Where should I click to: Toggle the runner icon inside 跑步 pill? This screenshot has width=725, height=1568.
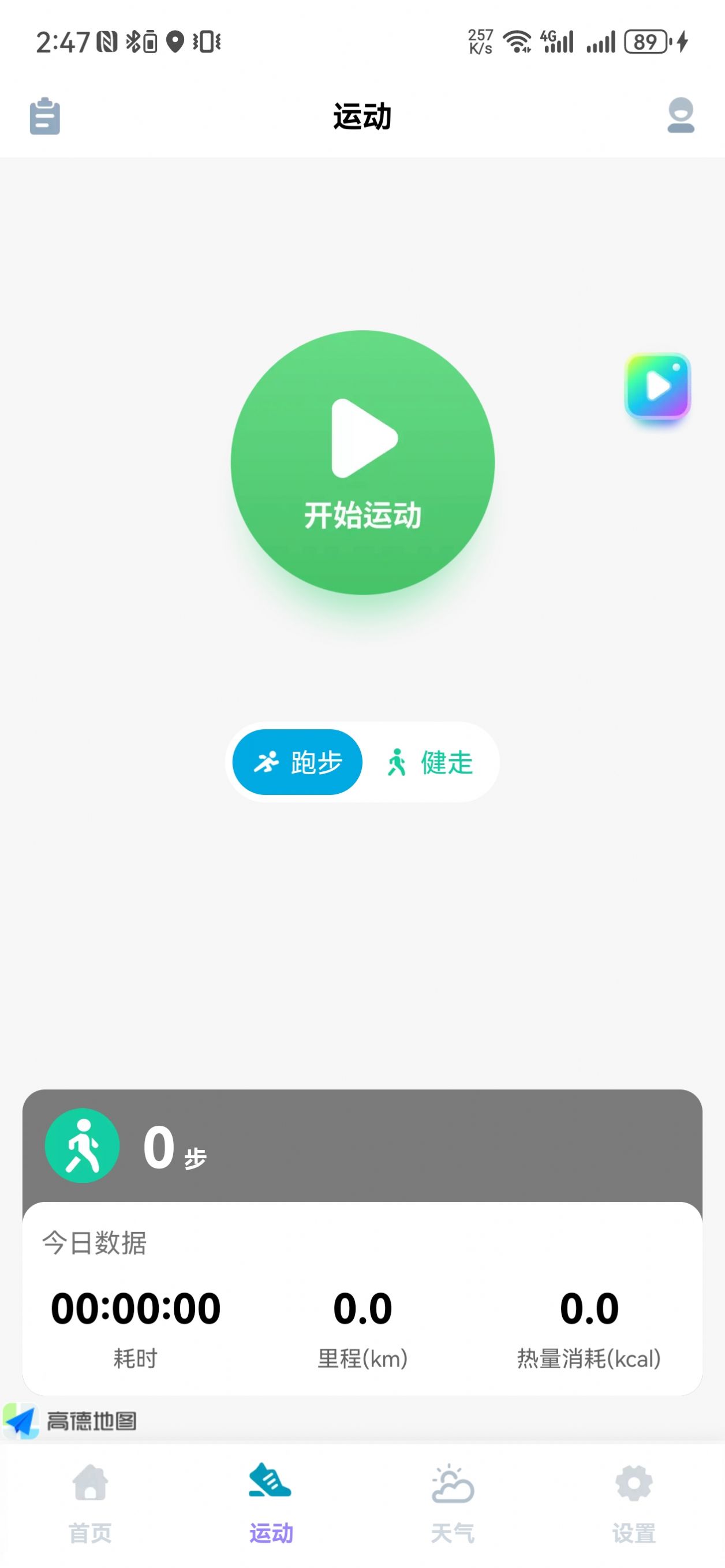pyautogui.click(x=268, y=760)
